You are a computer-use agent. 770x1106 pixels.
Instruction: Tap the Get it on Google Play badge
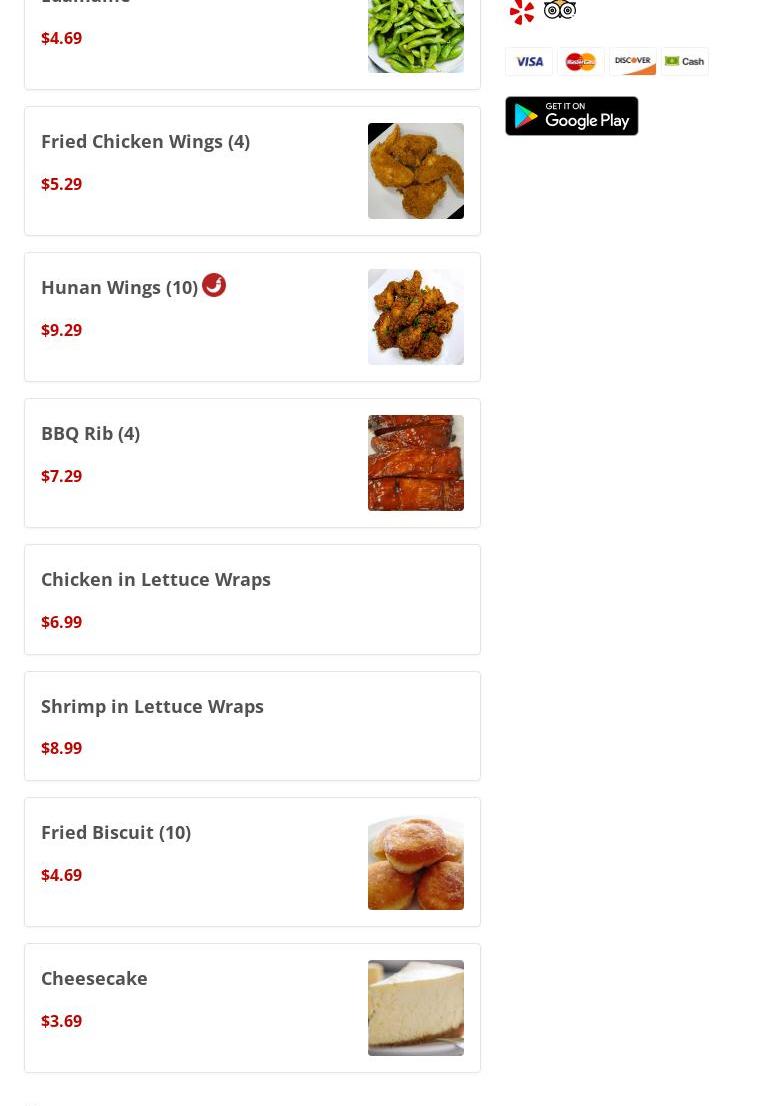point(571,116)
